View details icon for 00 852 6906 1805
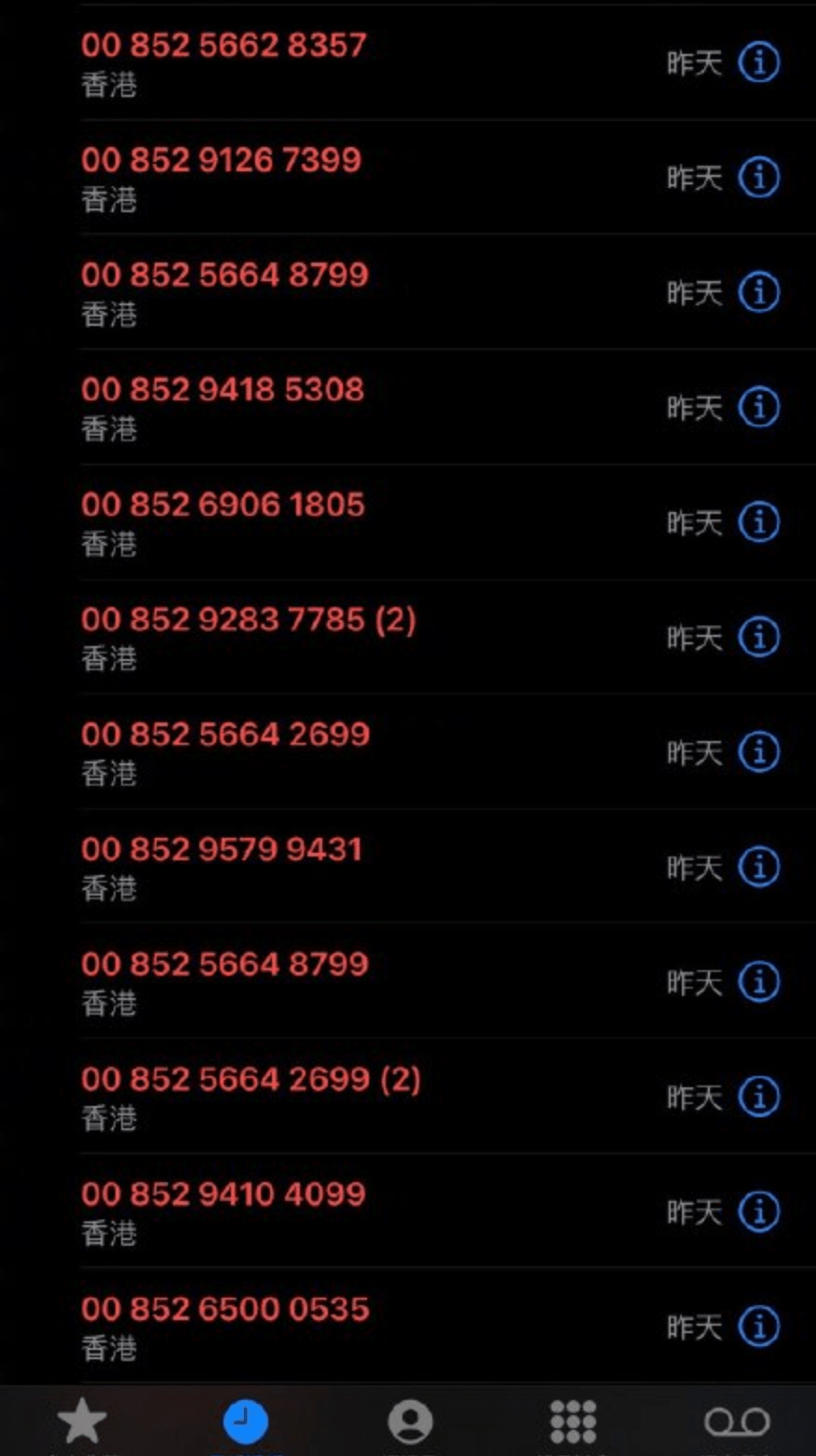 [x=758, y=522]
